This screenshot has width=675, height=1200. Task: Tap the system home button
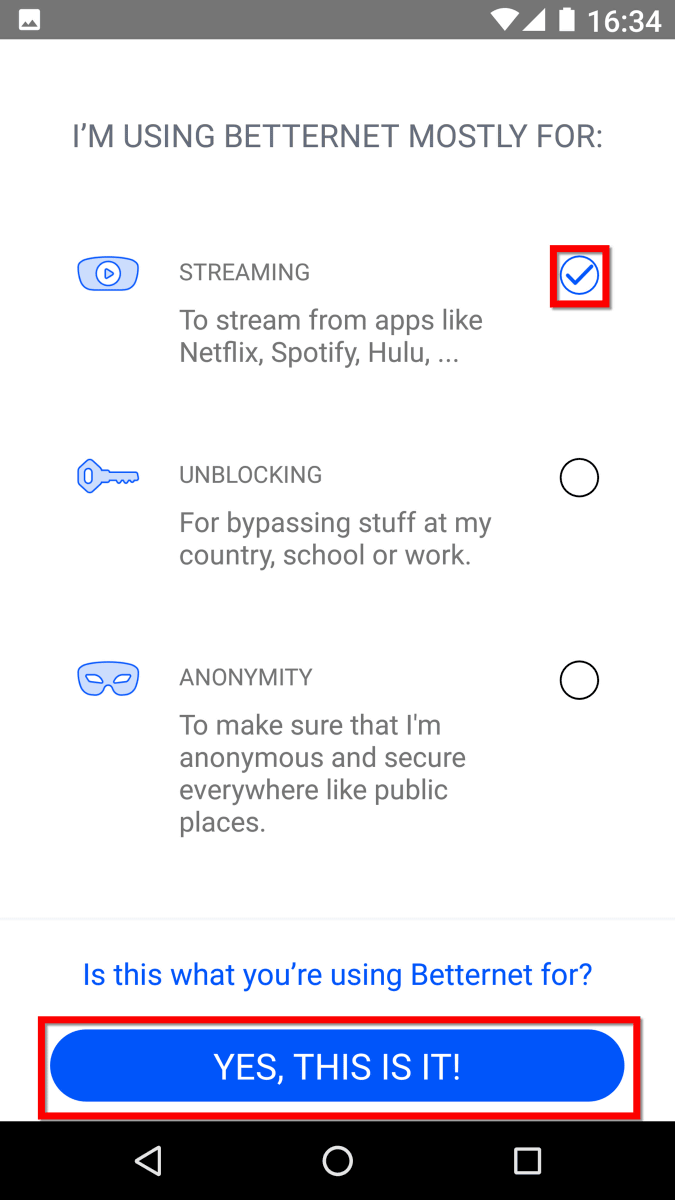point(337,1160)
